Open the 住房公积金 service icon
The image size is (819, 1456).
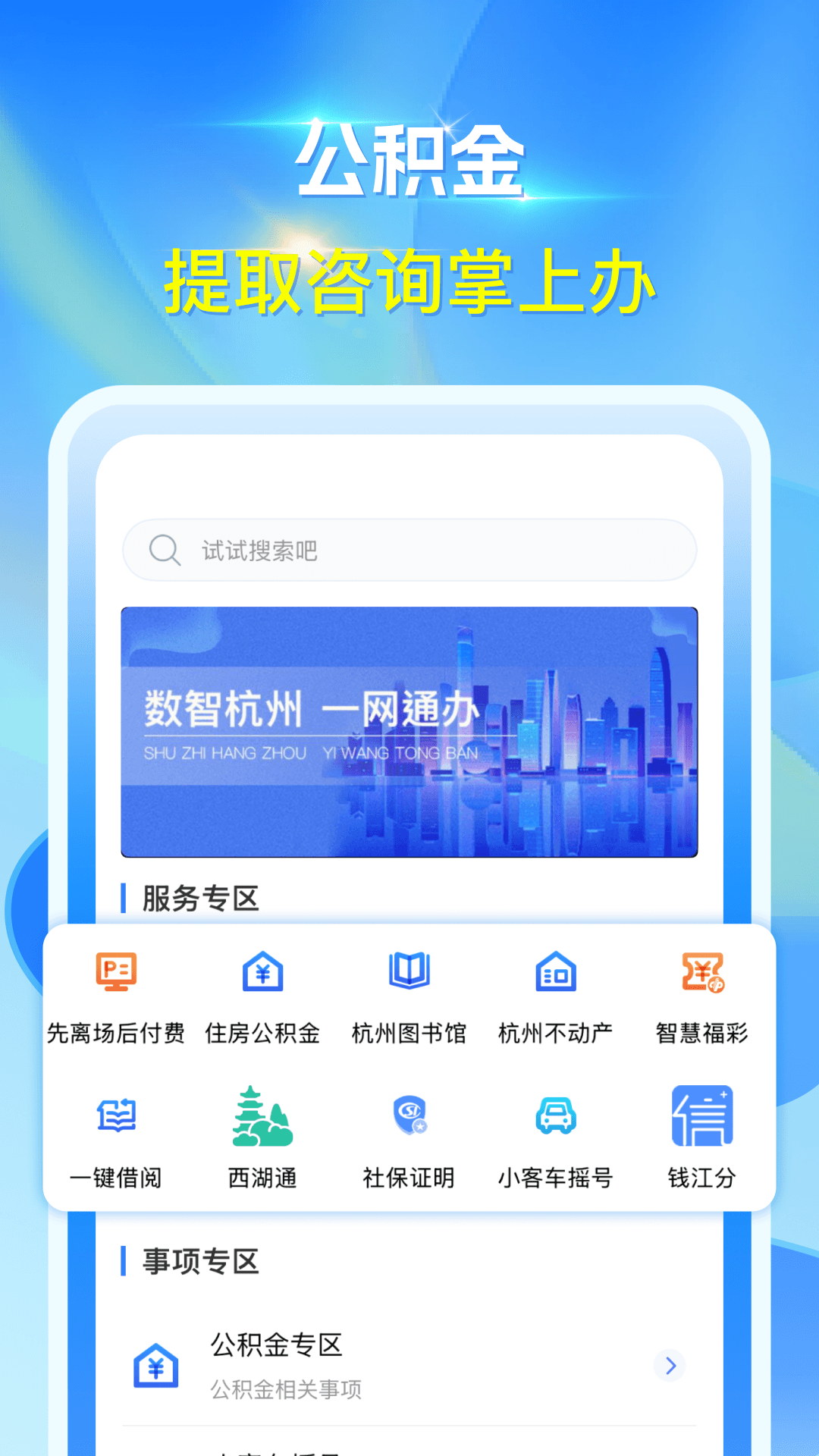click(262, 974)
